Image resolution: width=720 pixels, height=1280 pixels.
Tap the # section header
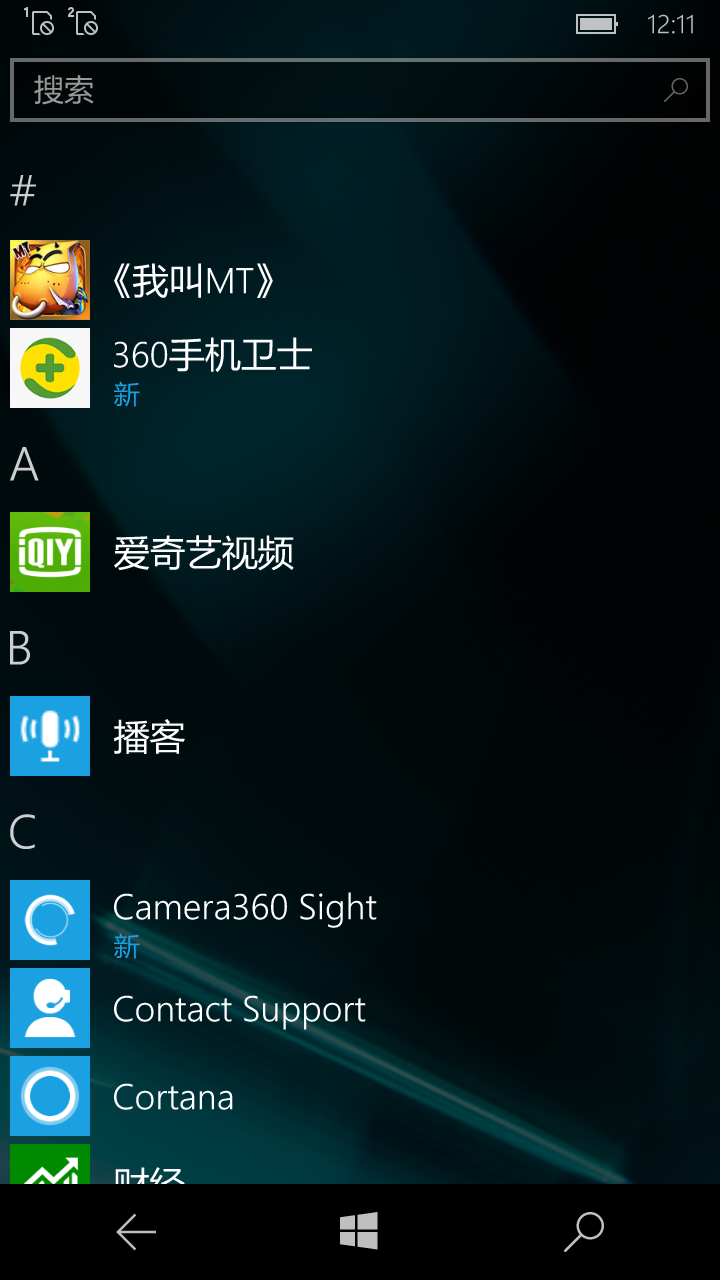(x=23, y=190)
